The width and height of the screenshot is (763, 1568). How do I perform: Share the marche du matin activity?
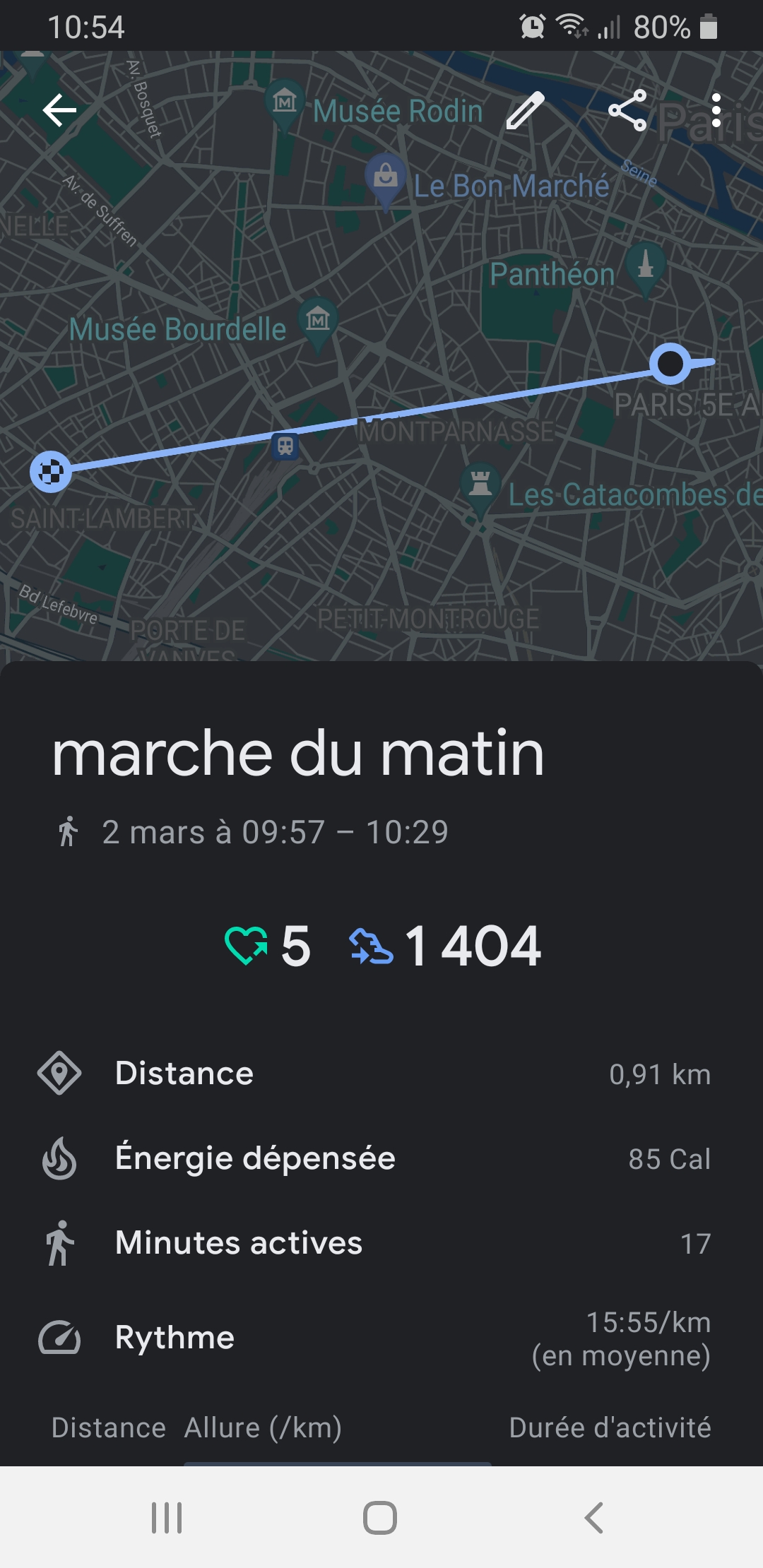click(627, 110)
